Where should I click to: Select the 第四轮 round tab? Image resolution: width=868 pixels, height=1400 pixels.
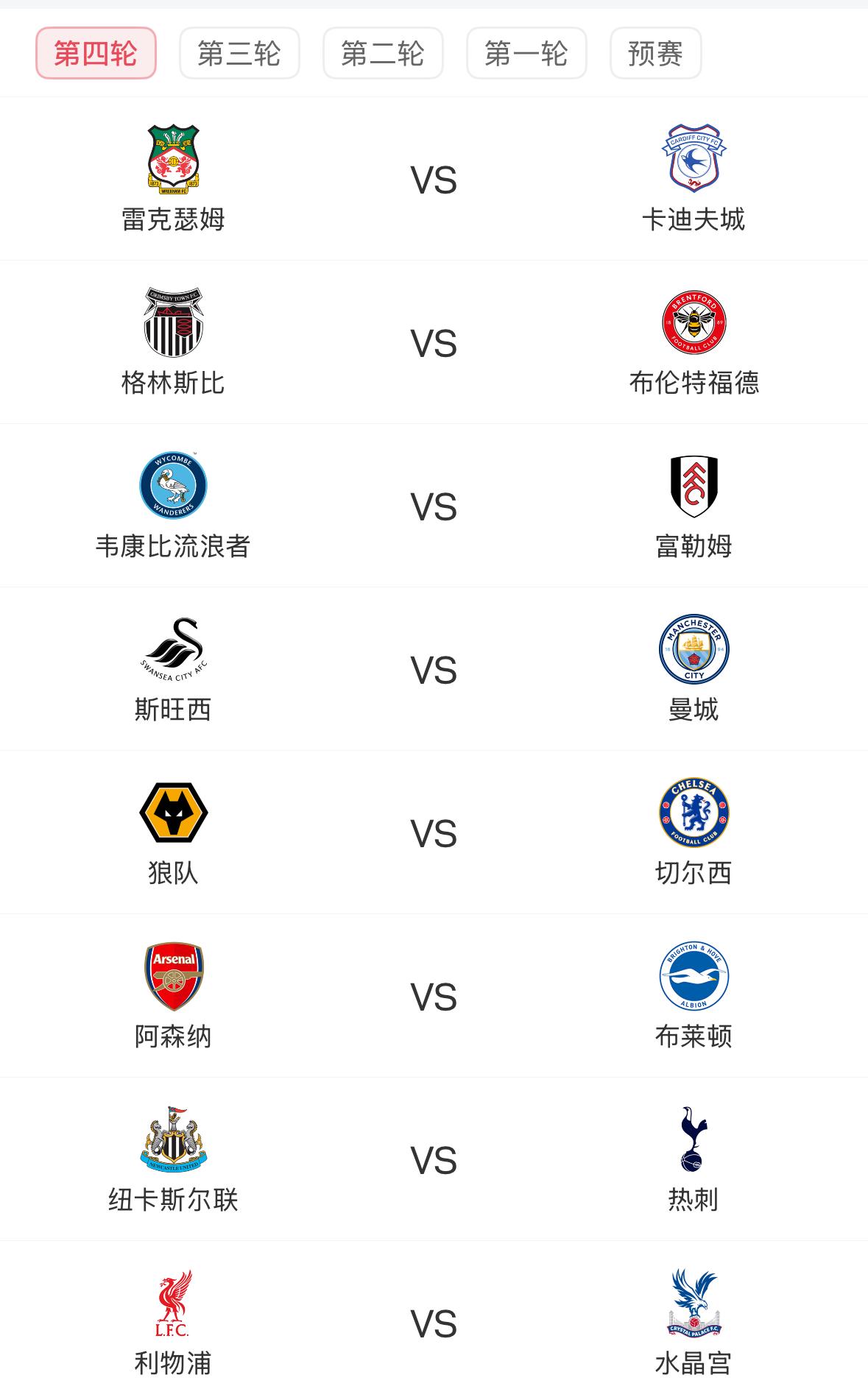[96, 53]
